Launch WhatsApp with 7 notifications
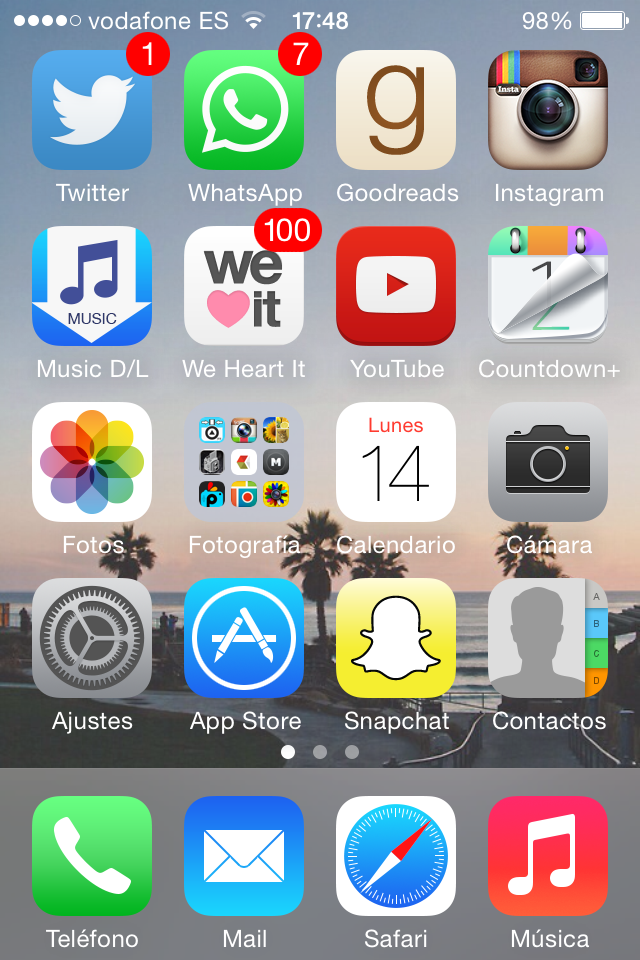Viewport: 640px width, 960px height. [244, 110]
